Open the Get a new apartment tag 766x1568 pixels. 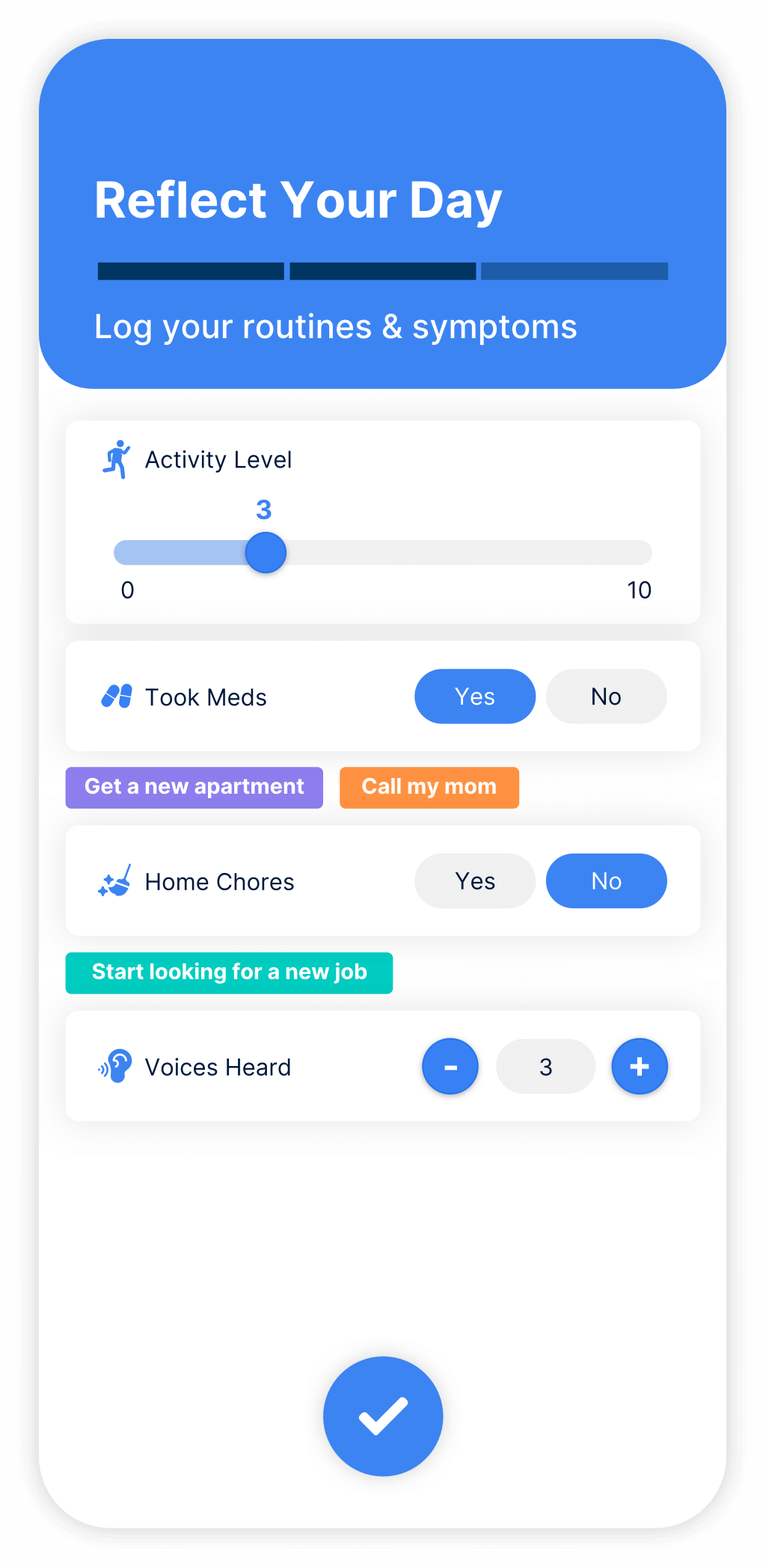point(194,787)
